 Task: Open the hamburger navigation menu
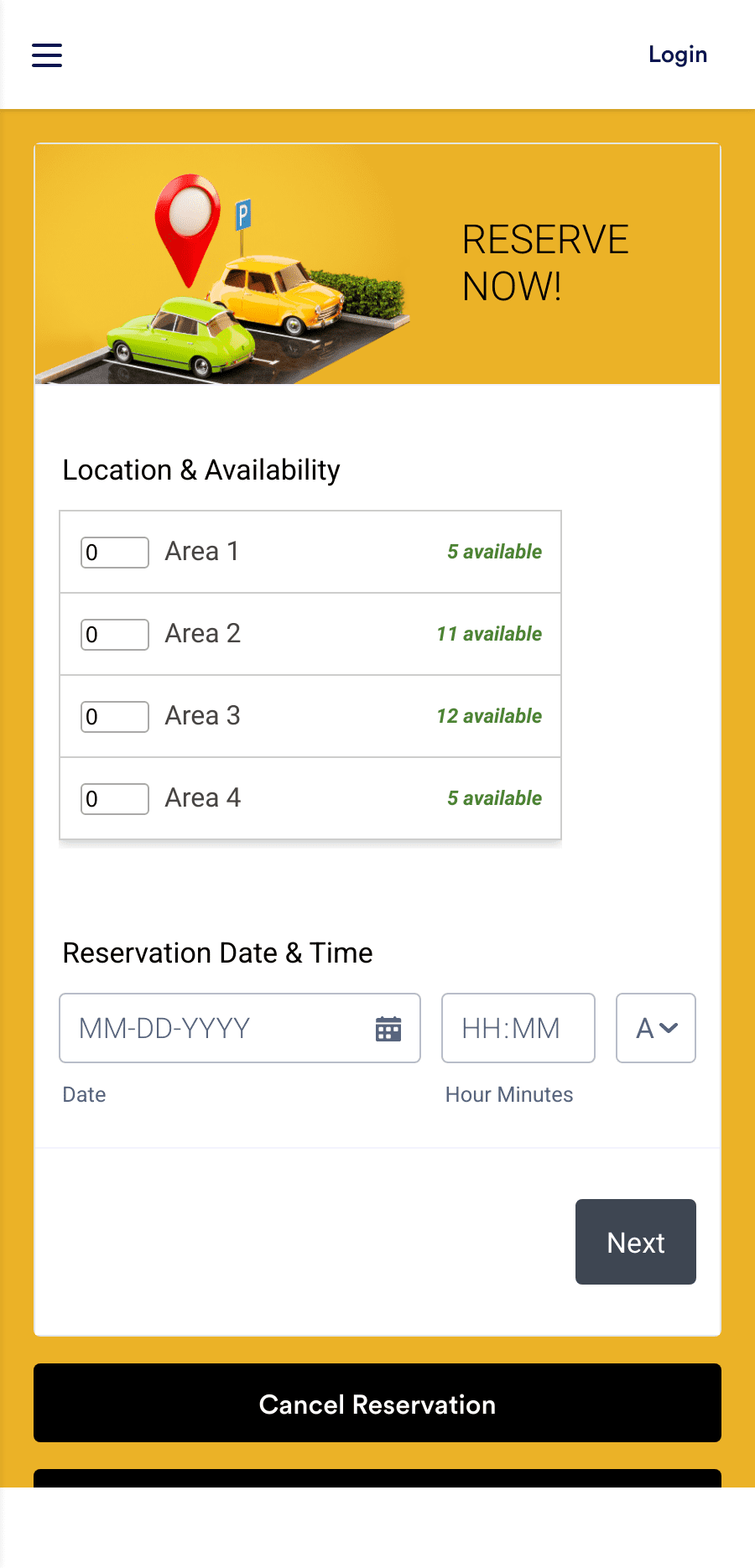point(46,55)
